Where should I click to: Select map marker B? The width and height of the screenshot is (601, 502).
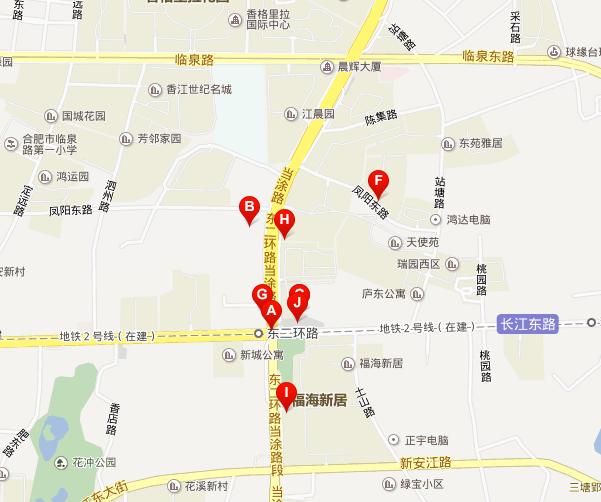(250, 208)
